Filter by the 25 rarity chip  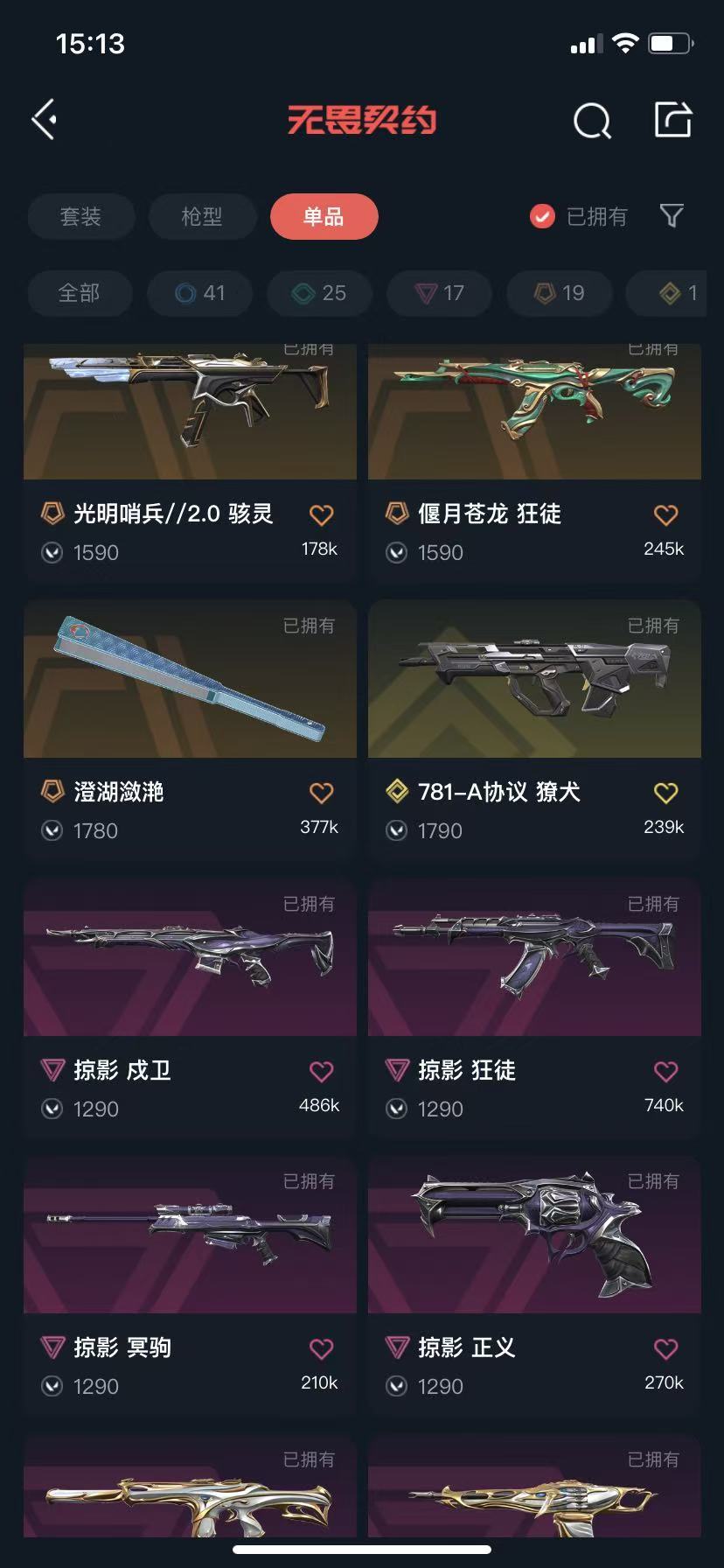(320, 293)
